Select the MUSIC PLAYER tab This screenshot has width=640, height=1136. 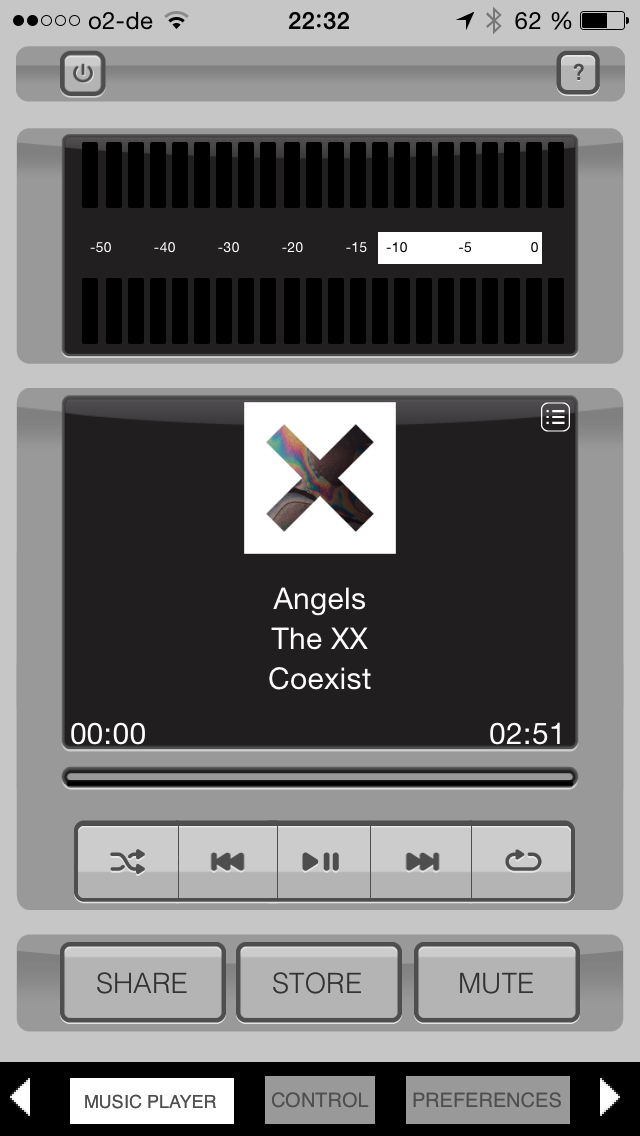click(151, 1100)
